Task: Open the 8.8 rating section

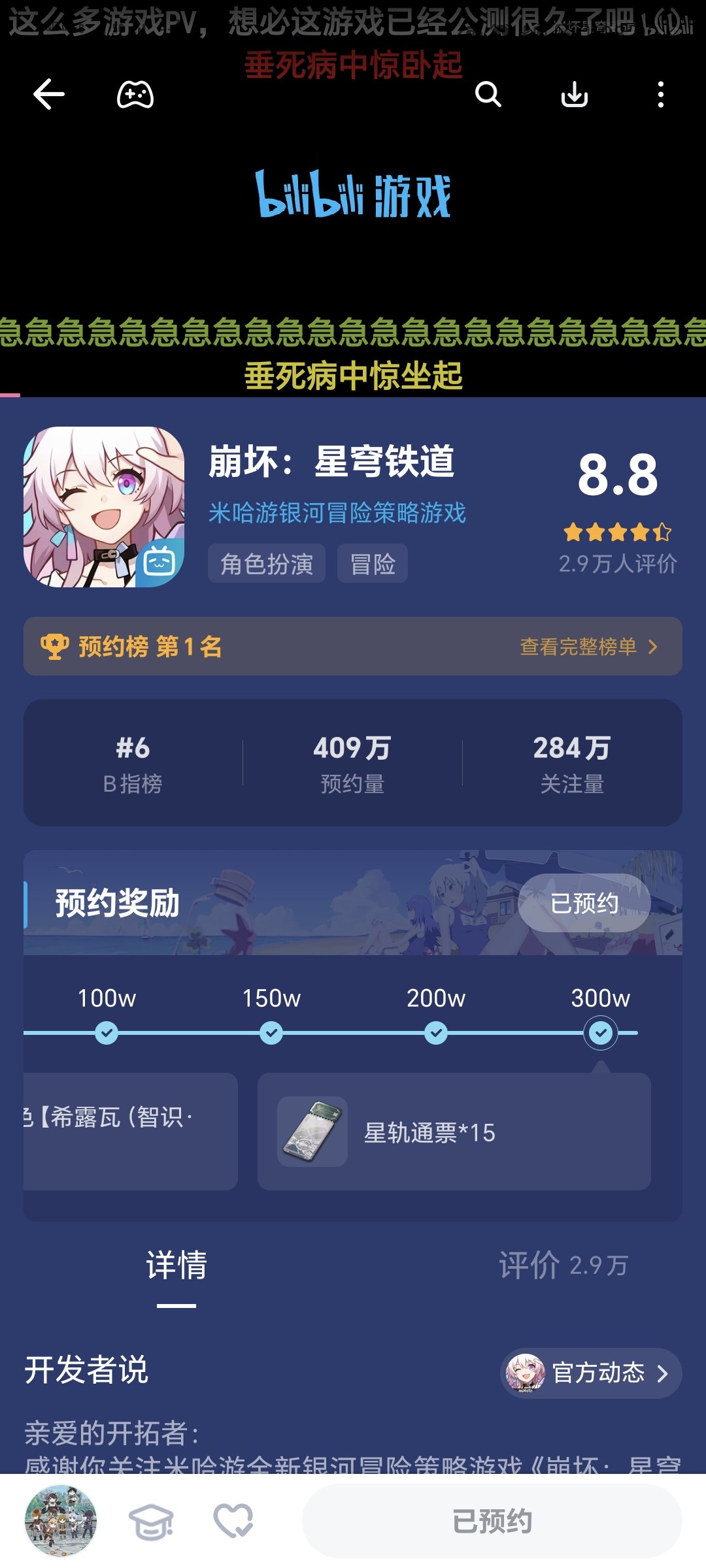Action: [618, 510]
